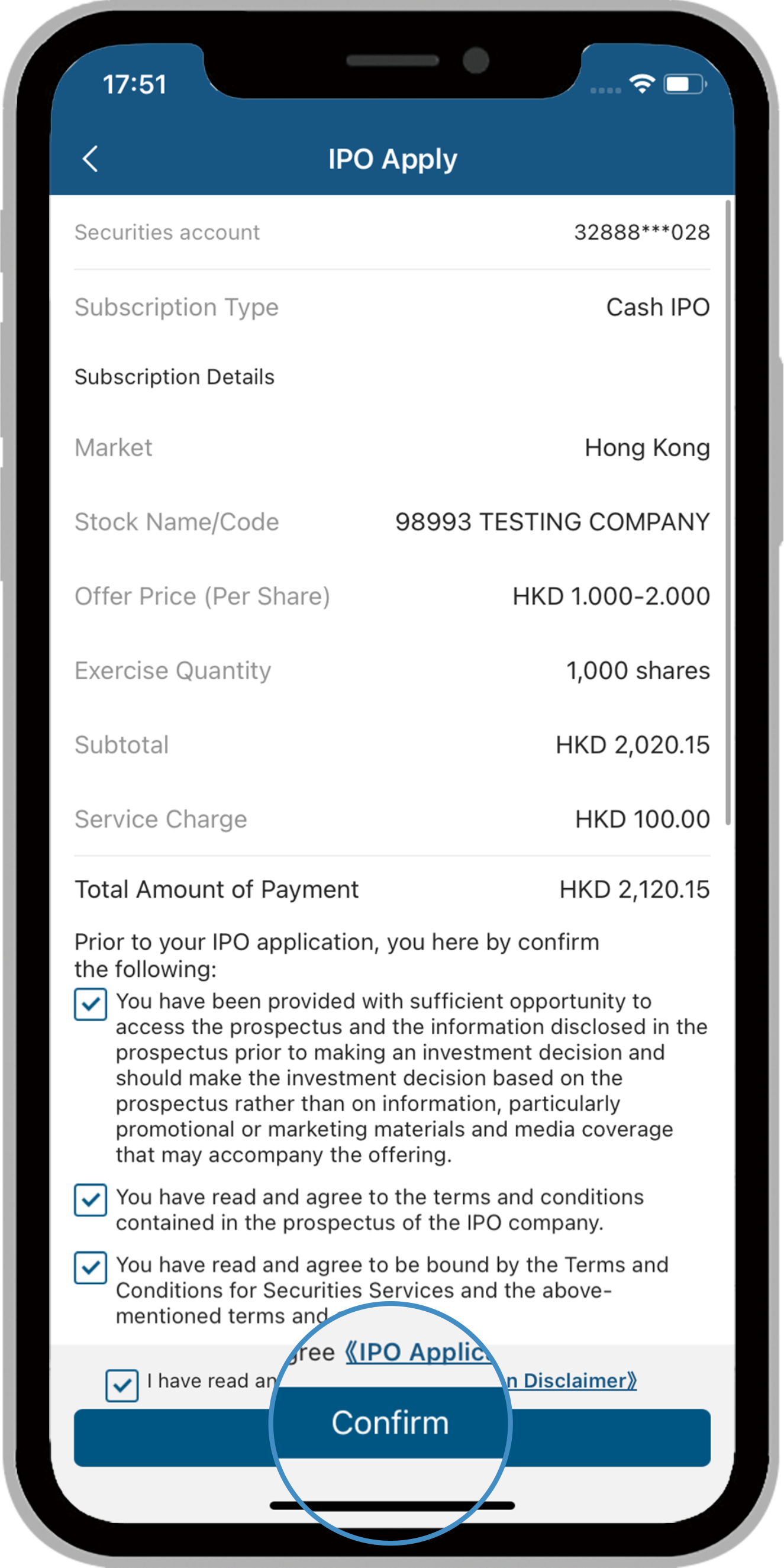The width and height of the screenshot is (784, 1568).
Task: Uncheck the prospectus terms and conditions checkbox
Action: point(90,1200)
